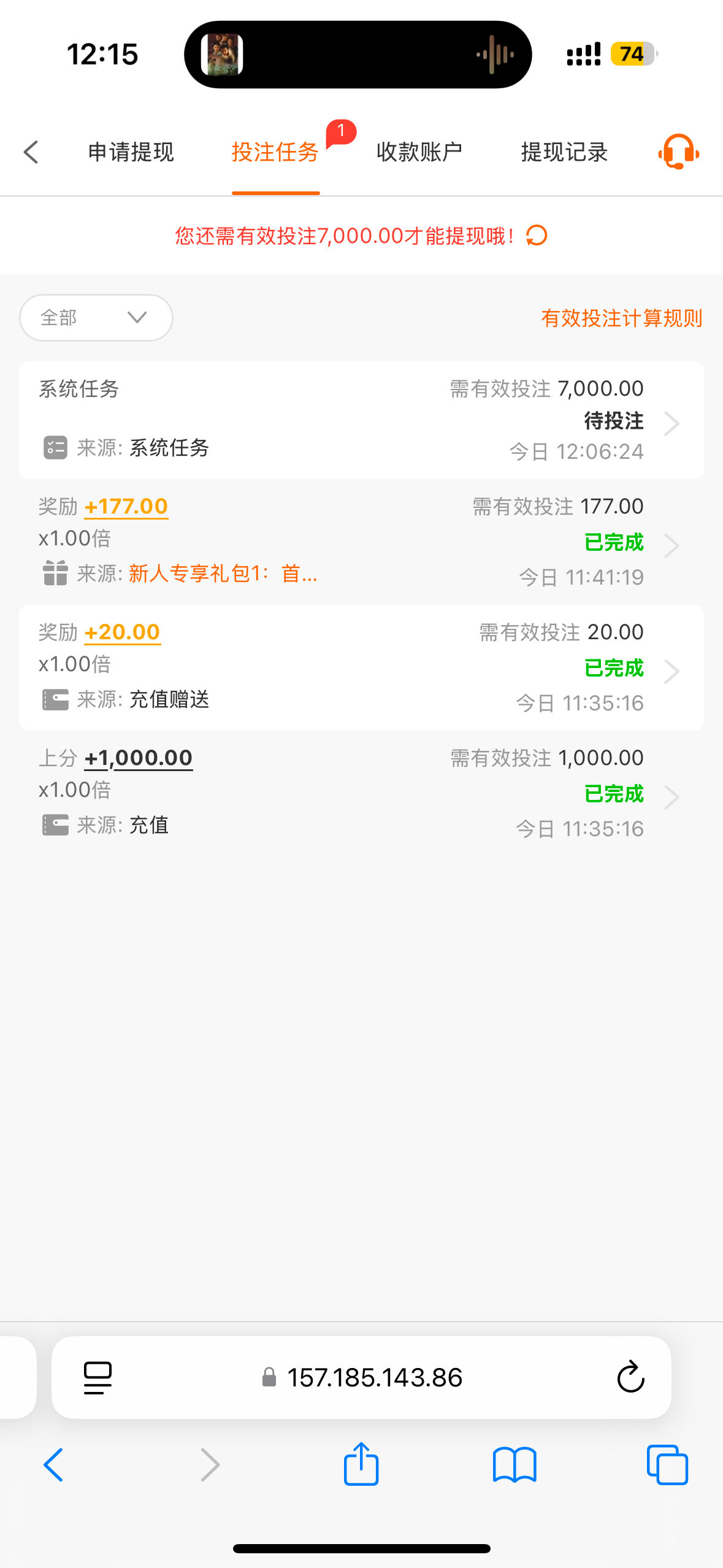The height and width of the screenshot is (1568, 723).
Task: Tap the back arrow at top left
Action: (x=31, y=152)
